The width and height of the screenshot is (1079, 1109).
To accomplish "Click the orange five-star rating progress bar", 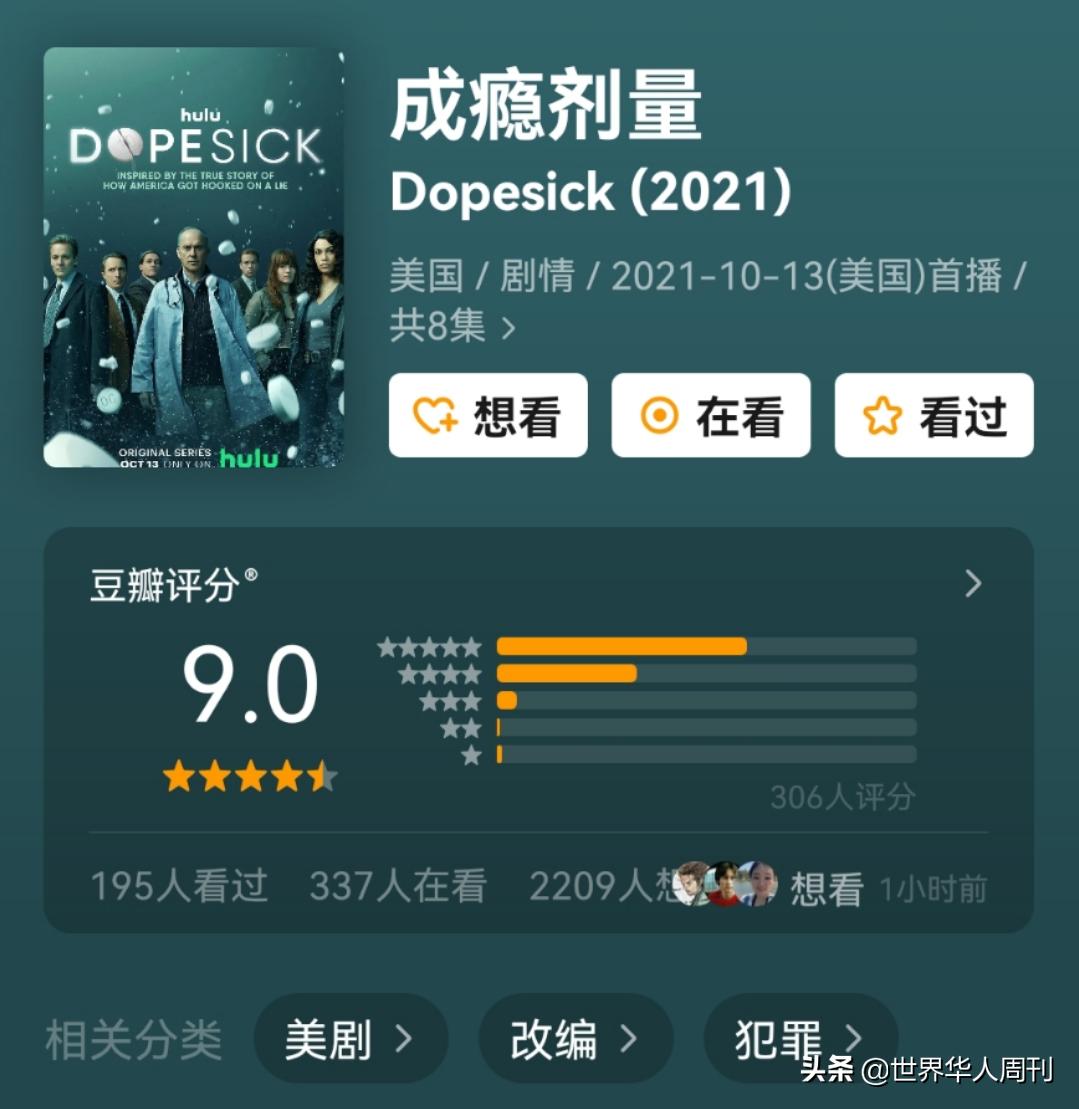I will click(620, 646).
